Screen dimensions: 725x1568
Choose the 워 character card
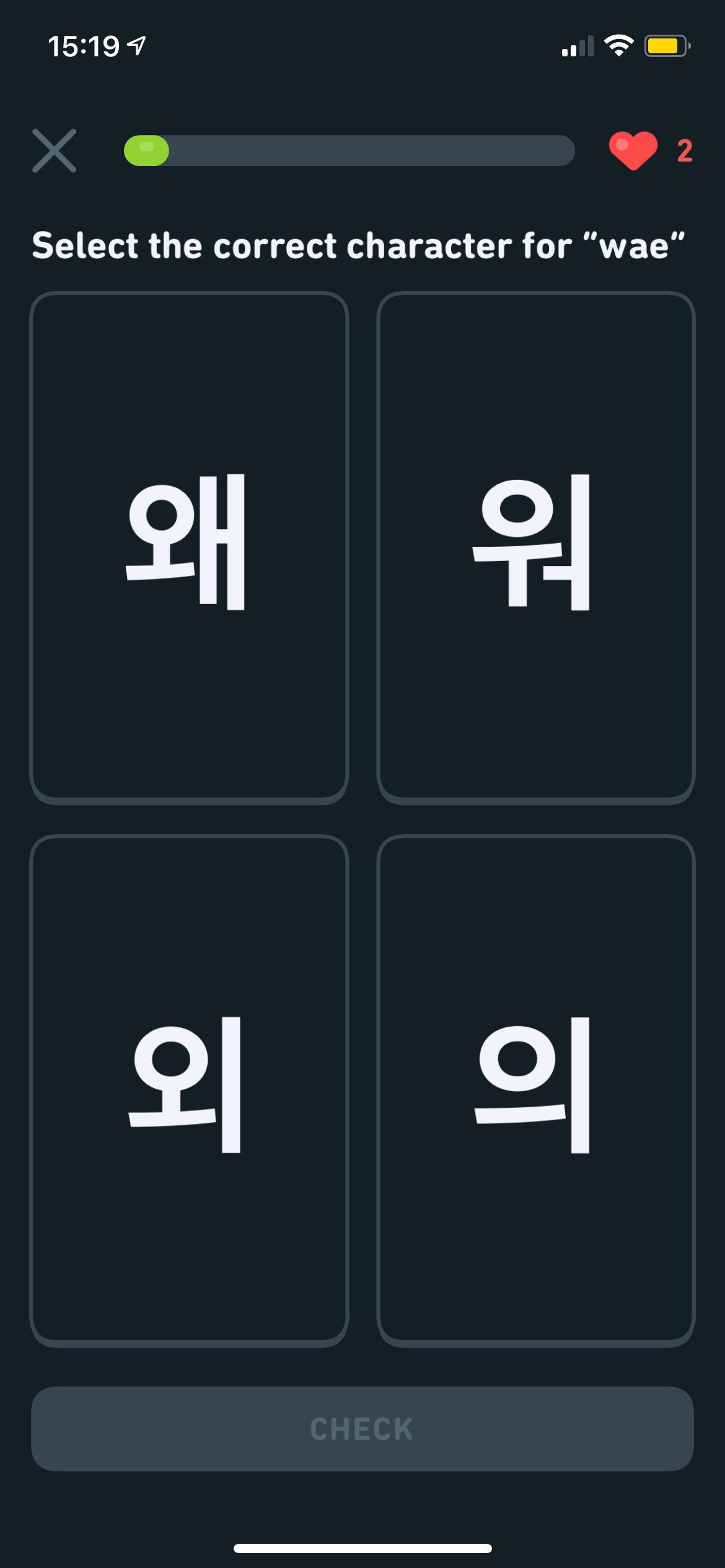[535, 548]
